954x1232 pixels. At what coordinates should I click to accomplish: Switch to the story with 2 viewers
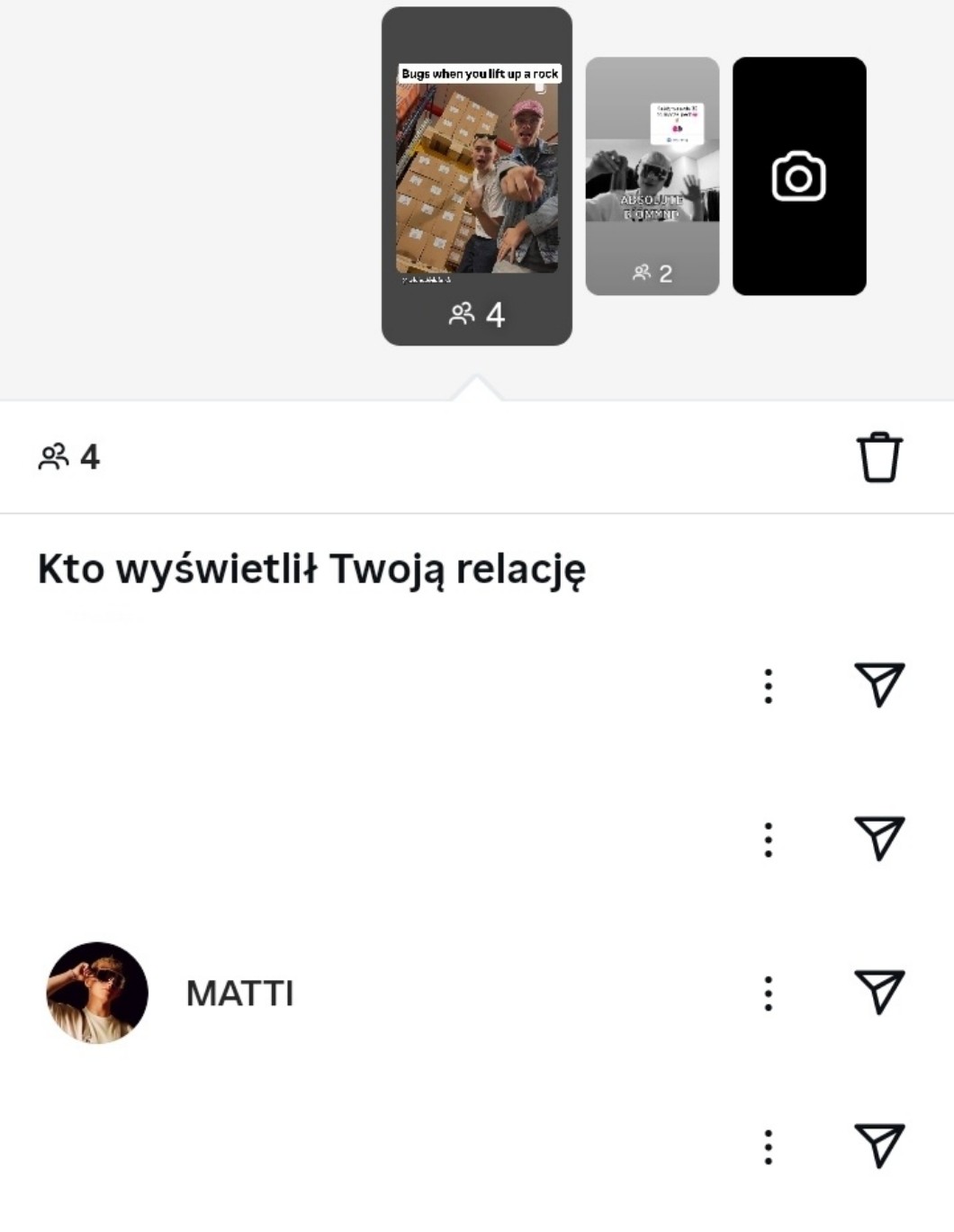[x=652, y=176]
